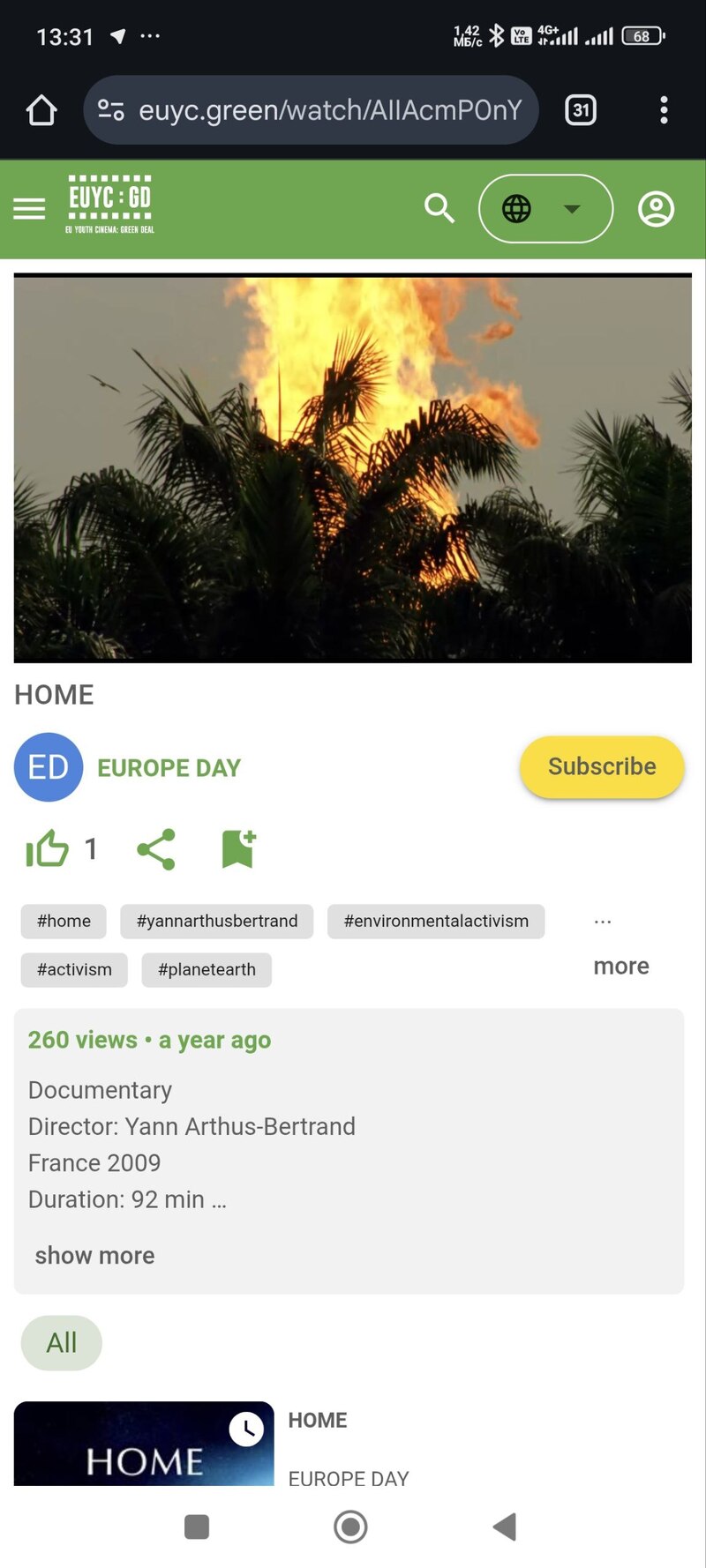Expand more hashtags
Image resolution: width=706 pixels, height=1568 pixels.
click(x=621, y=967)
